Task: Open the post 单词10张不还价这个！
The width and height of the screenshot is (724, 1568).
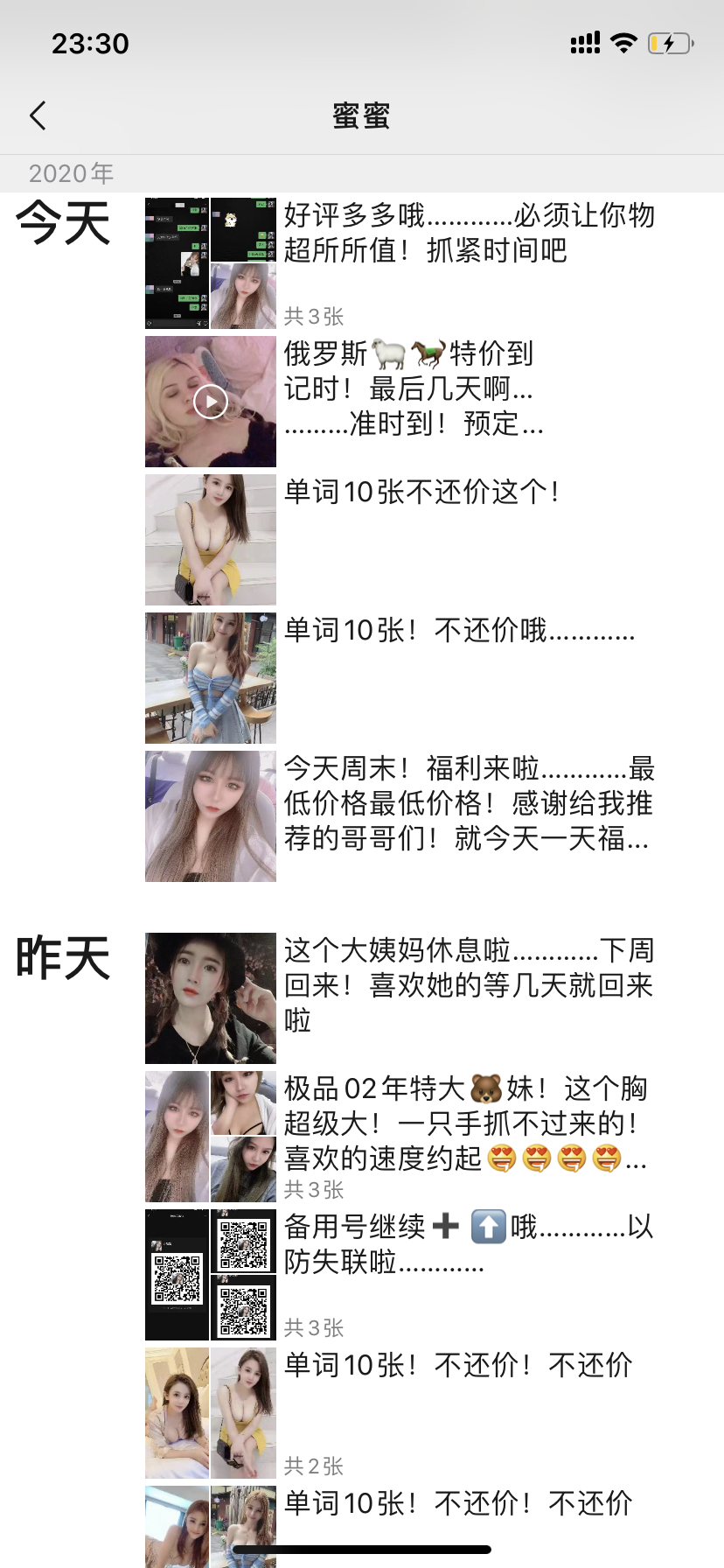Action: (421, 493)
